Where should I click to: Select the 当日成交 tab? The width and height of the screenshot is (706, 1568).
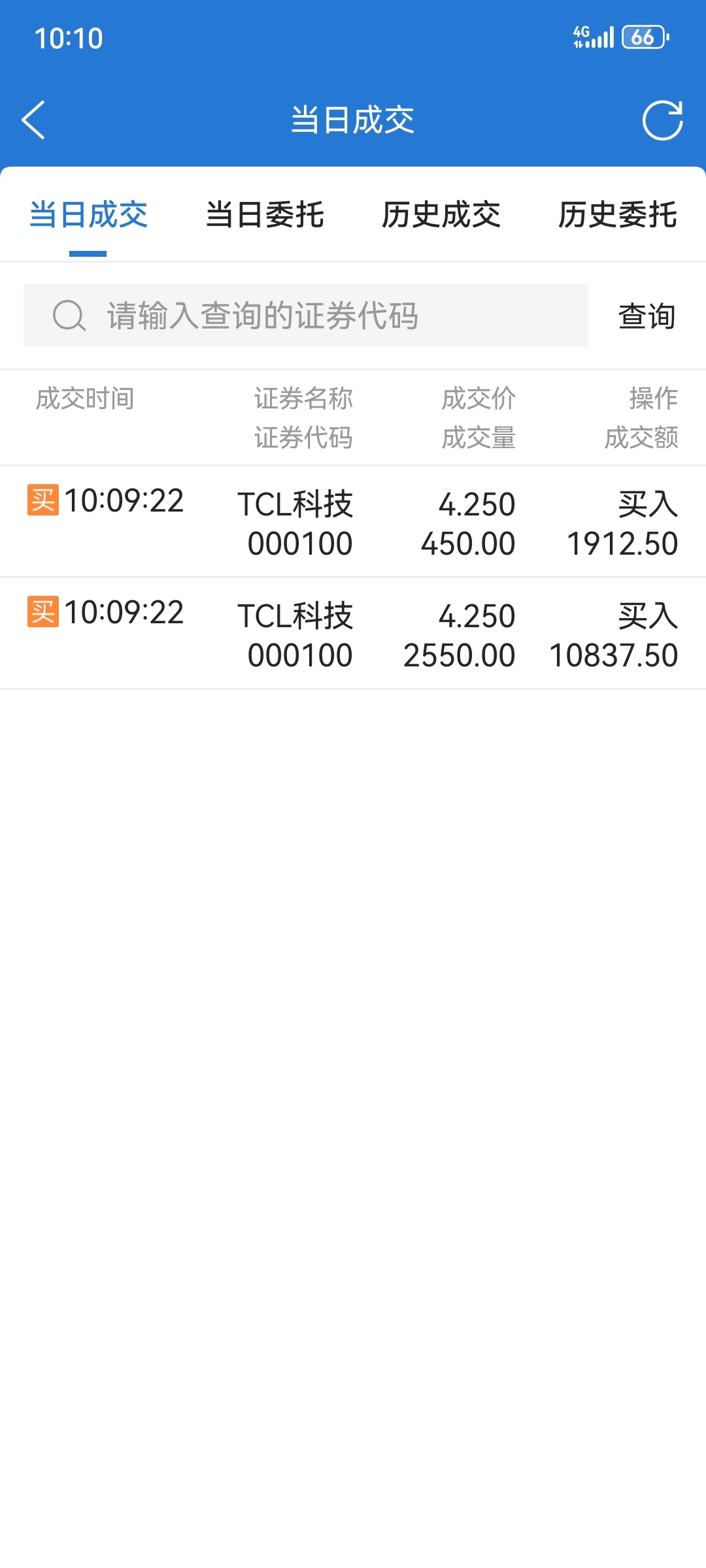coord(88,215)
